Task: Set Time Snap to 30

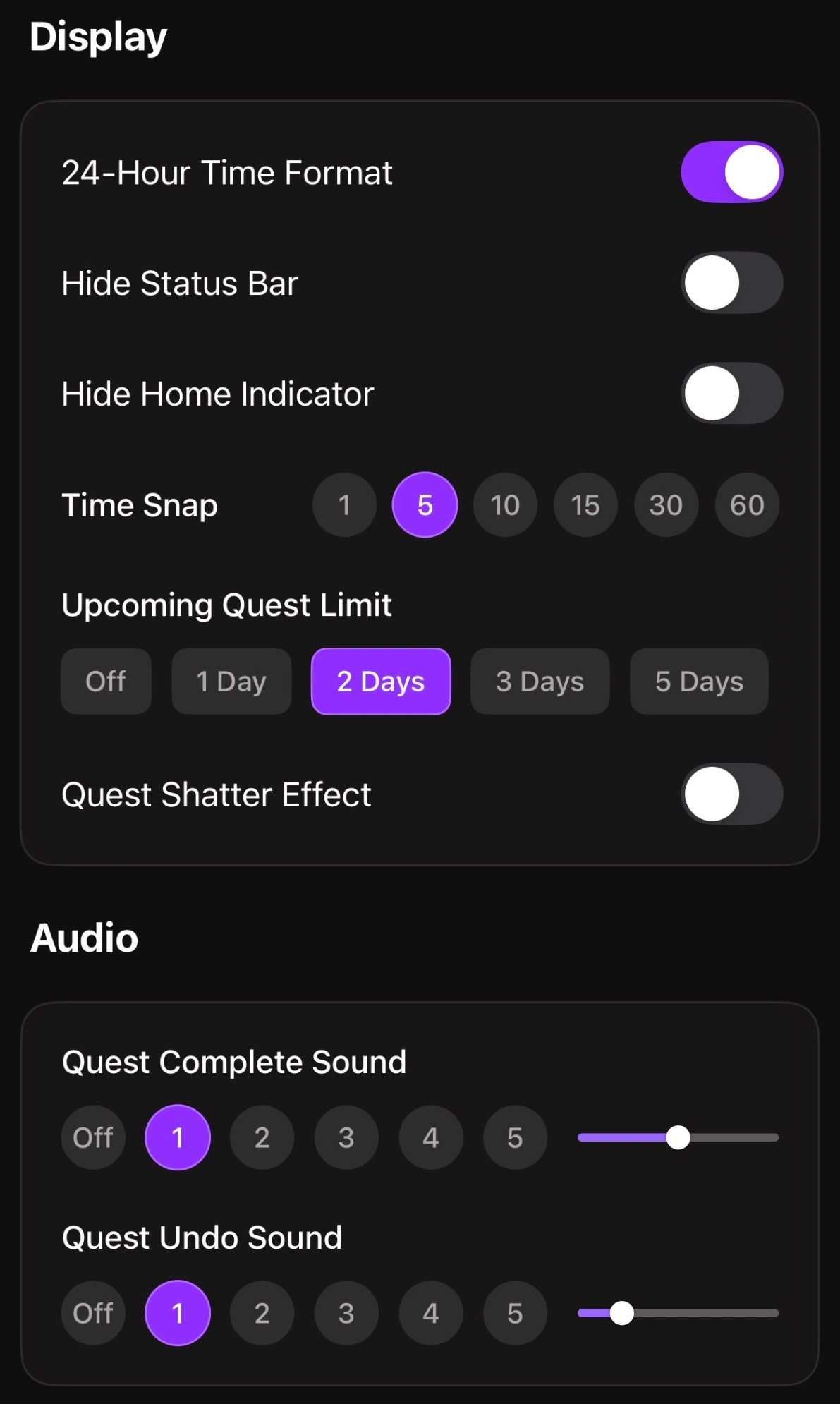Action: (666, 505)
